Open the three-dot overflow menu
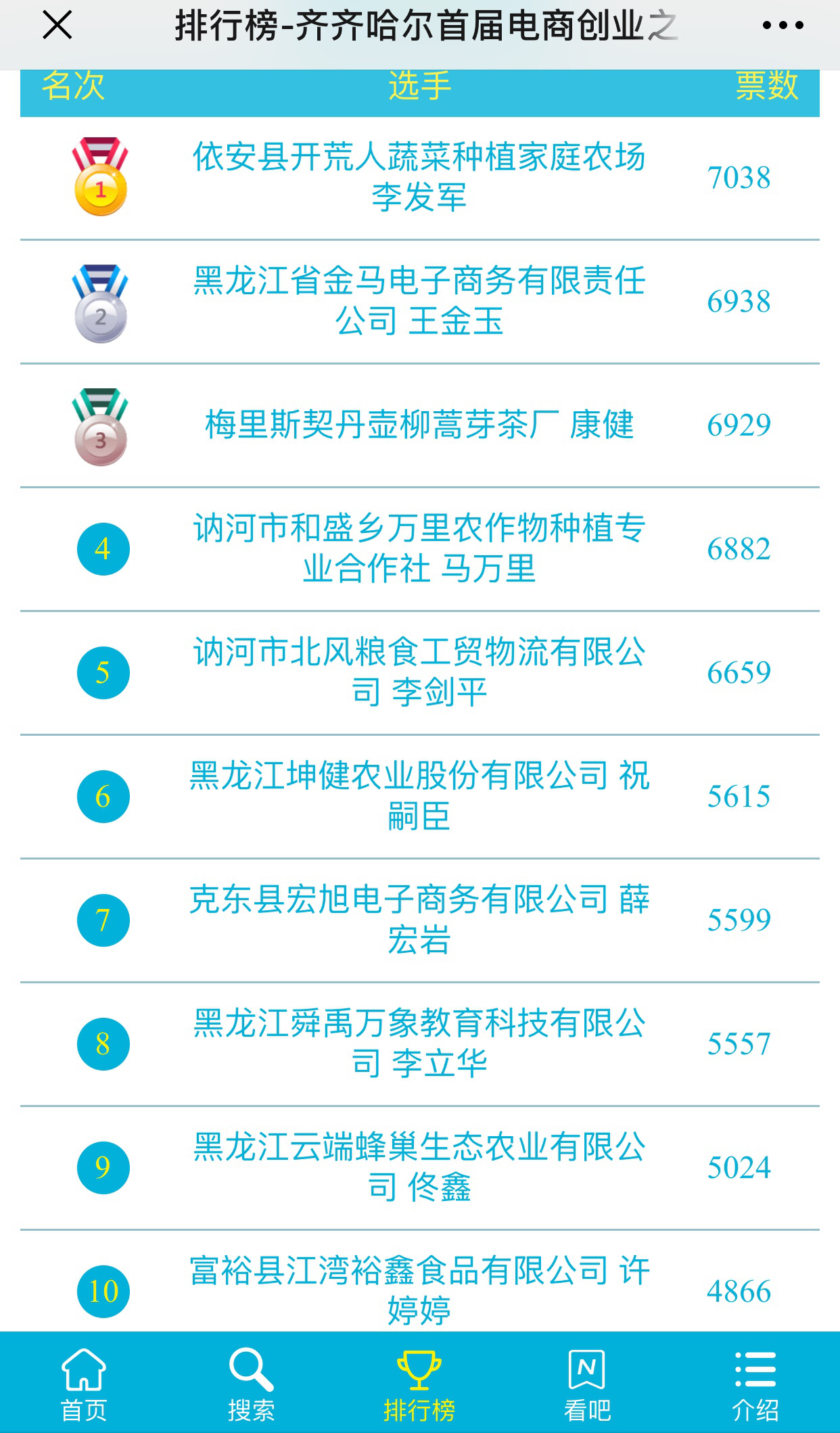840x1433 pixels. [x=783, y=26]
